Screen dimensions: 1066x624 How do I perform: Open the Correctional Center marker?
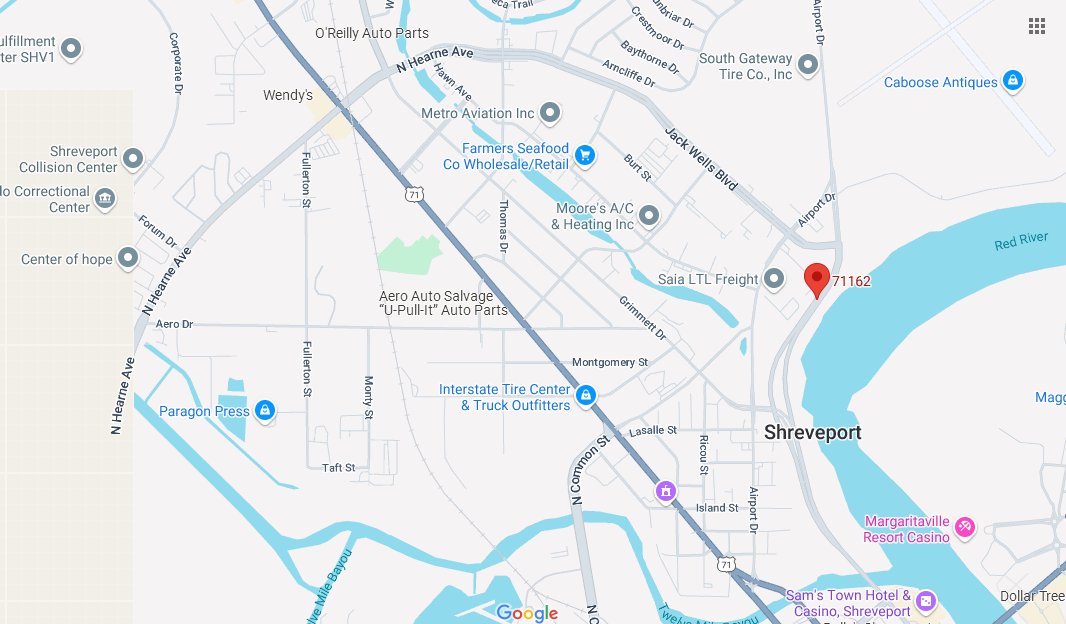104,199
